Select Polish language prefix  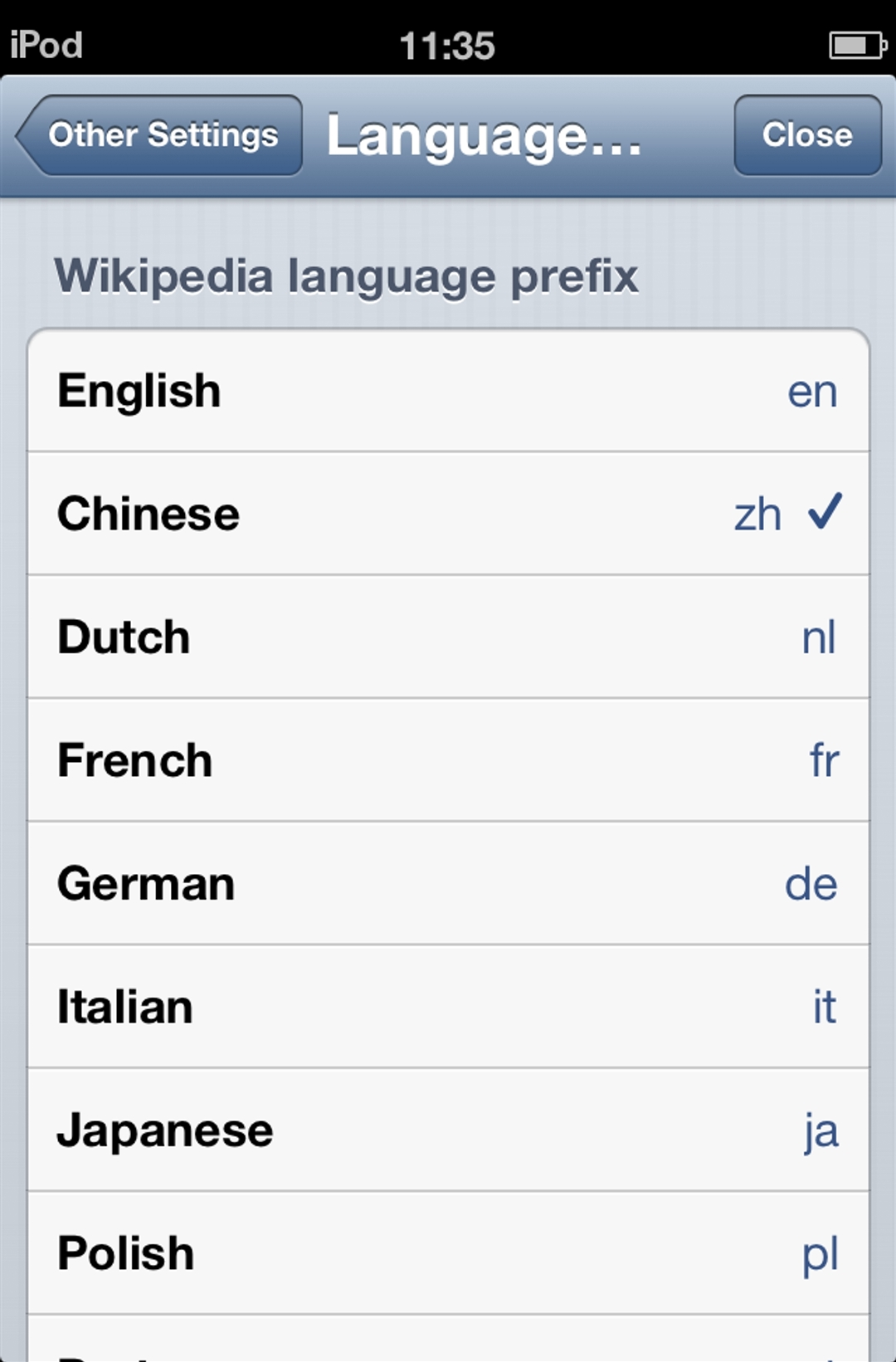(448, 1252)
